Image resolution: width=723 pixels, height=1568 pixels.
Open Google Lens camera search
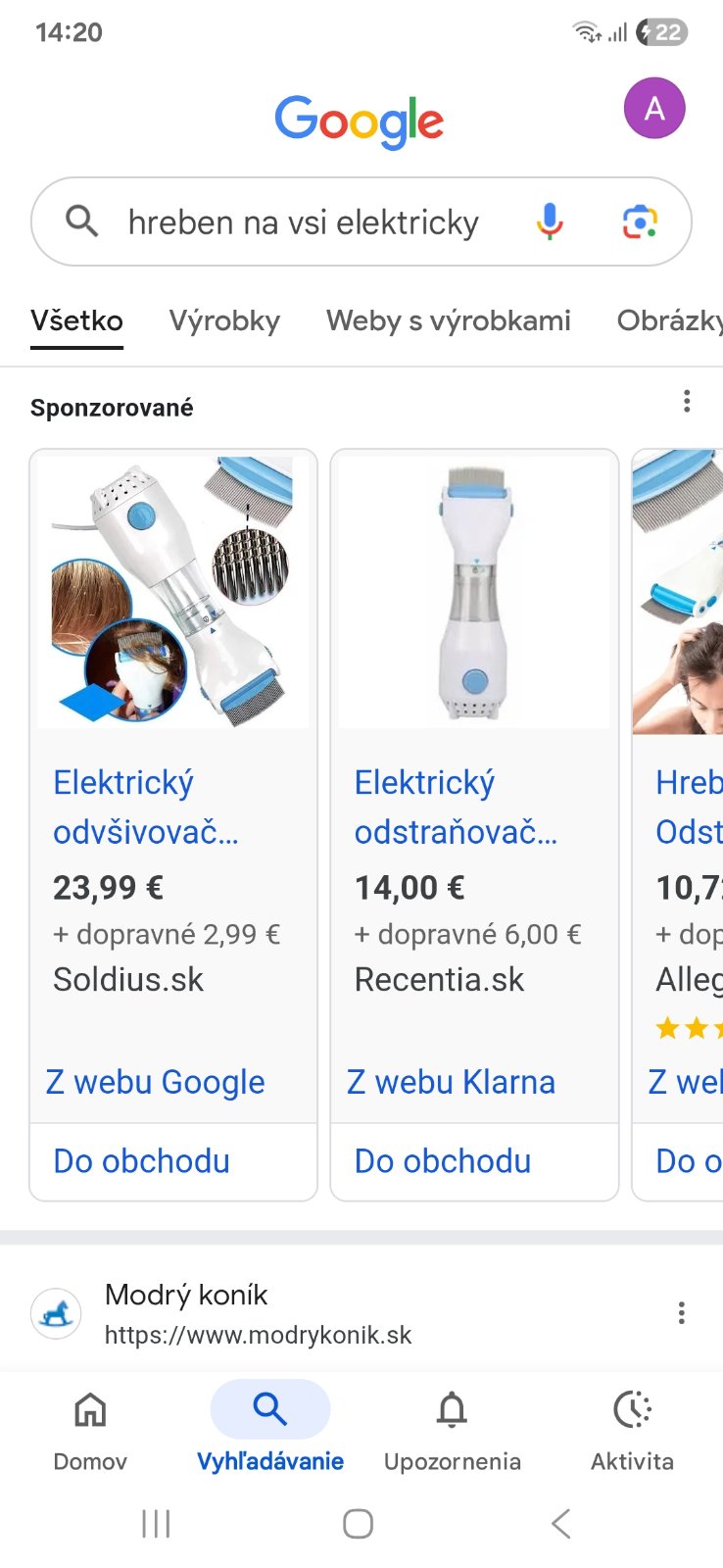[x=640, y=222]
